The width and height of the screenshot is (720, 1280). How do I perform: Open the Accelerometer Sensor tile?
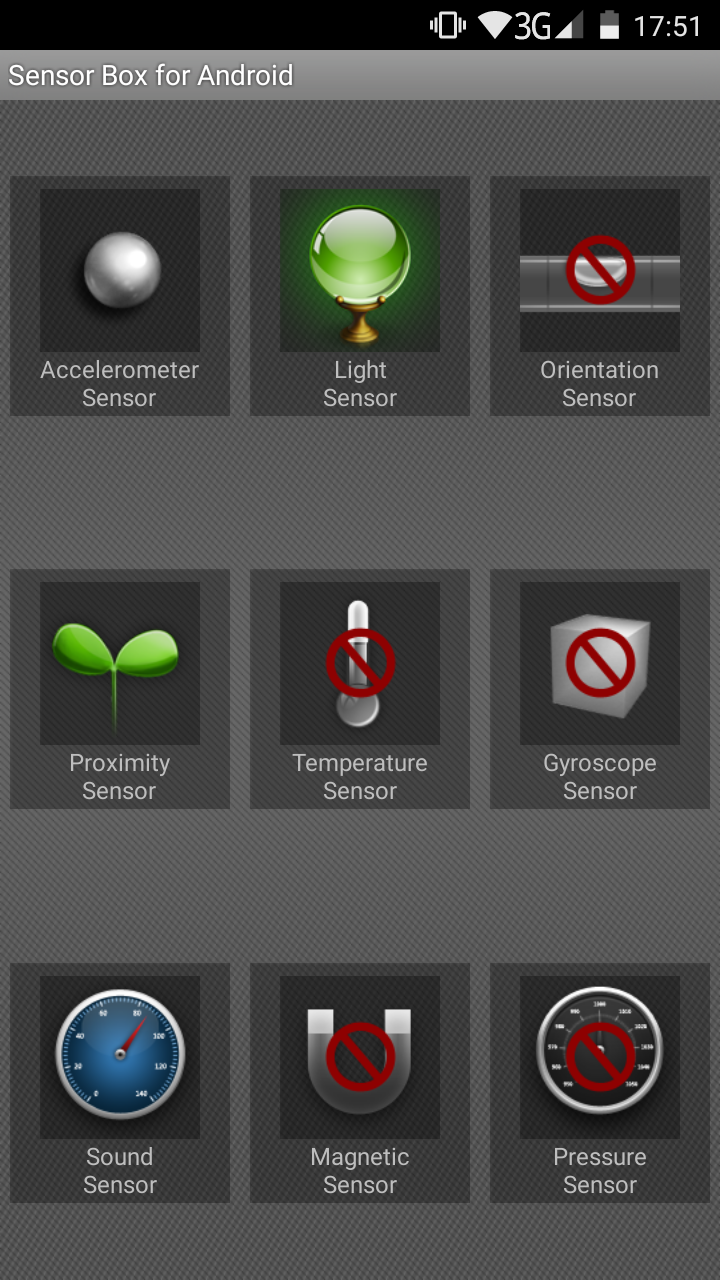coord(120,296)
